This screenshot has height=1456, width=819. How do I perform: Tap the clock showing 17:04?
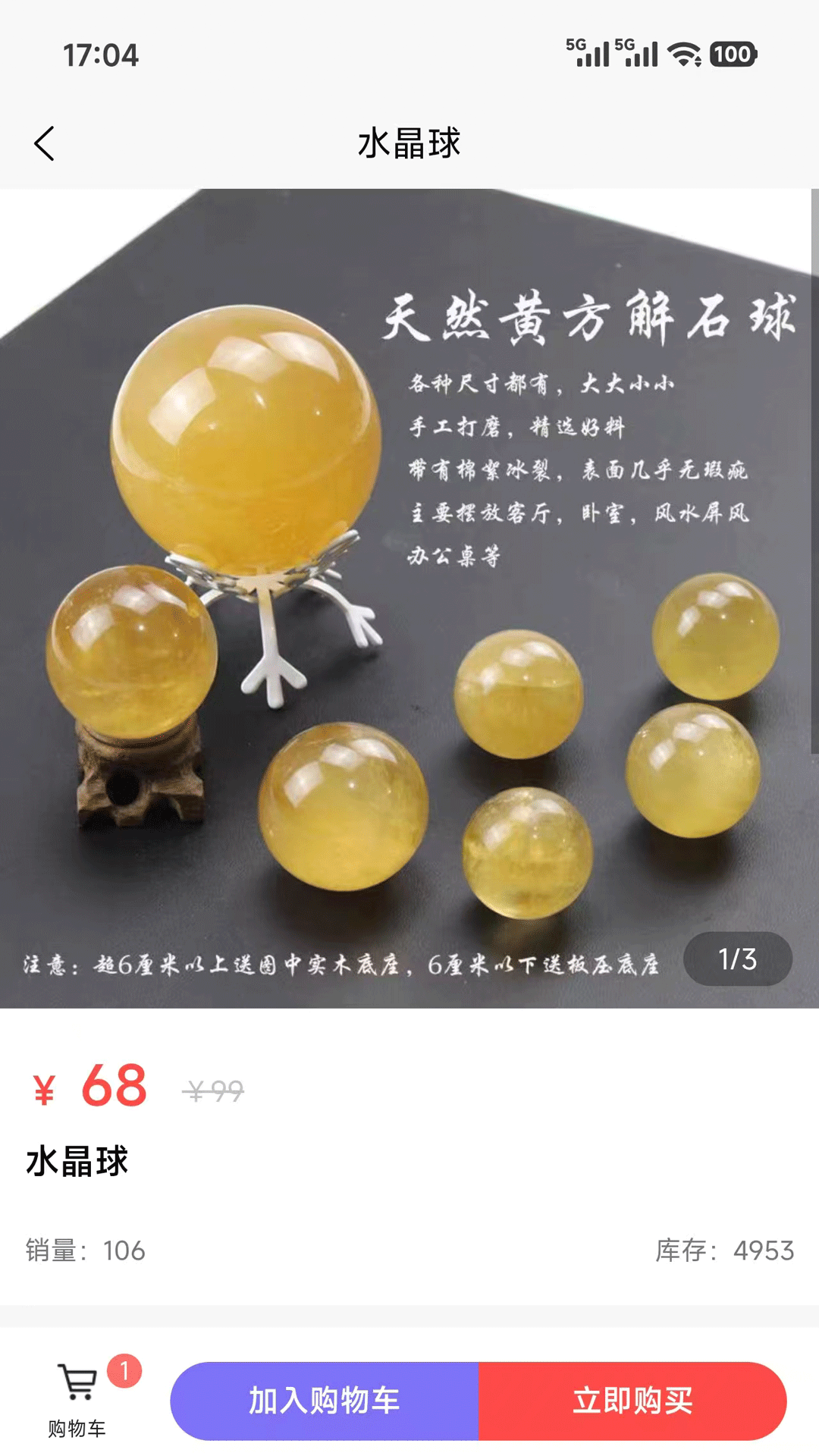101,55
